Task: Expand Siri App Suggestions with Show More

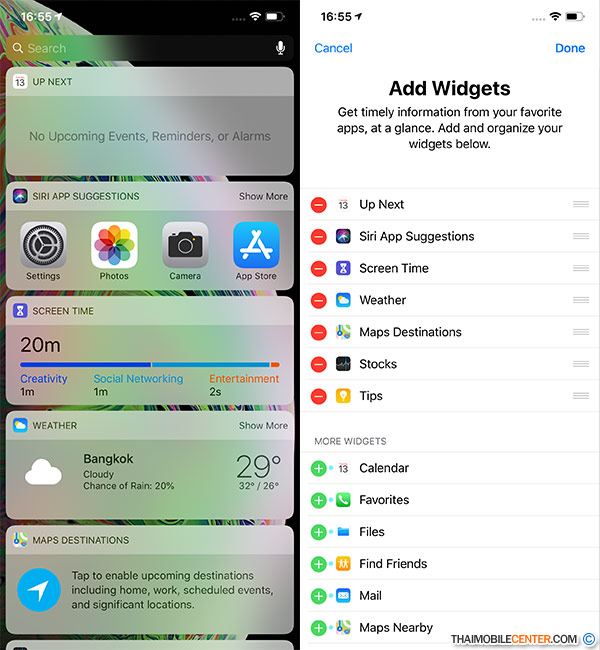Action: click(263, 196)
